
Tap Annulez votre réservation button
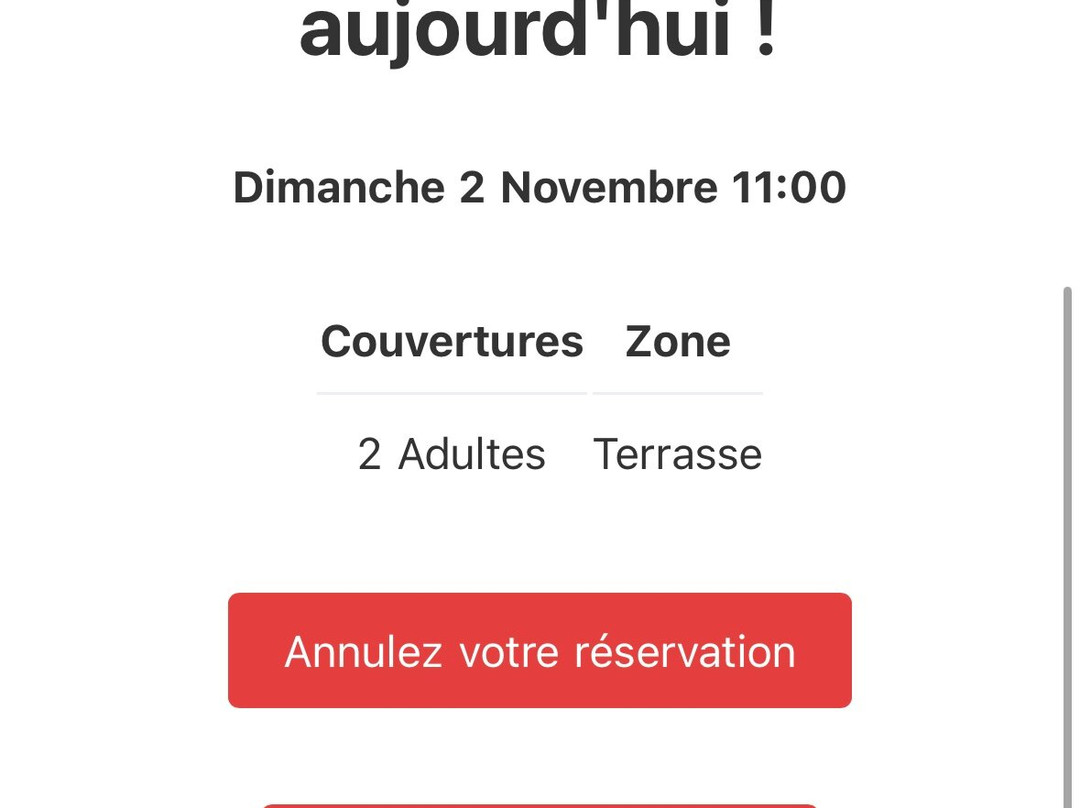point(540,651)
